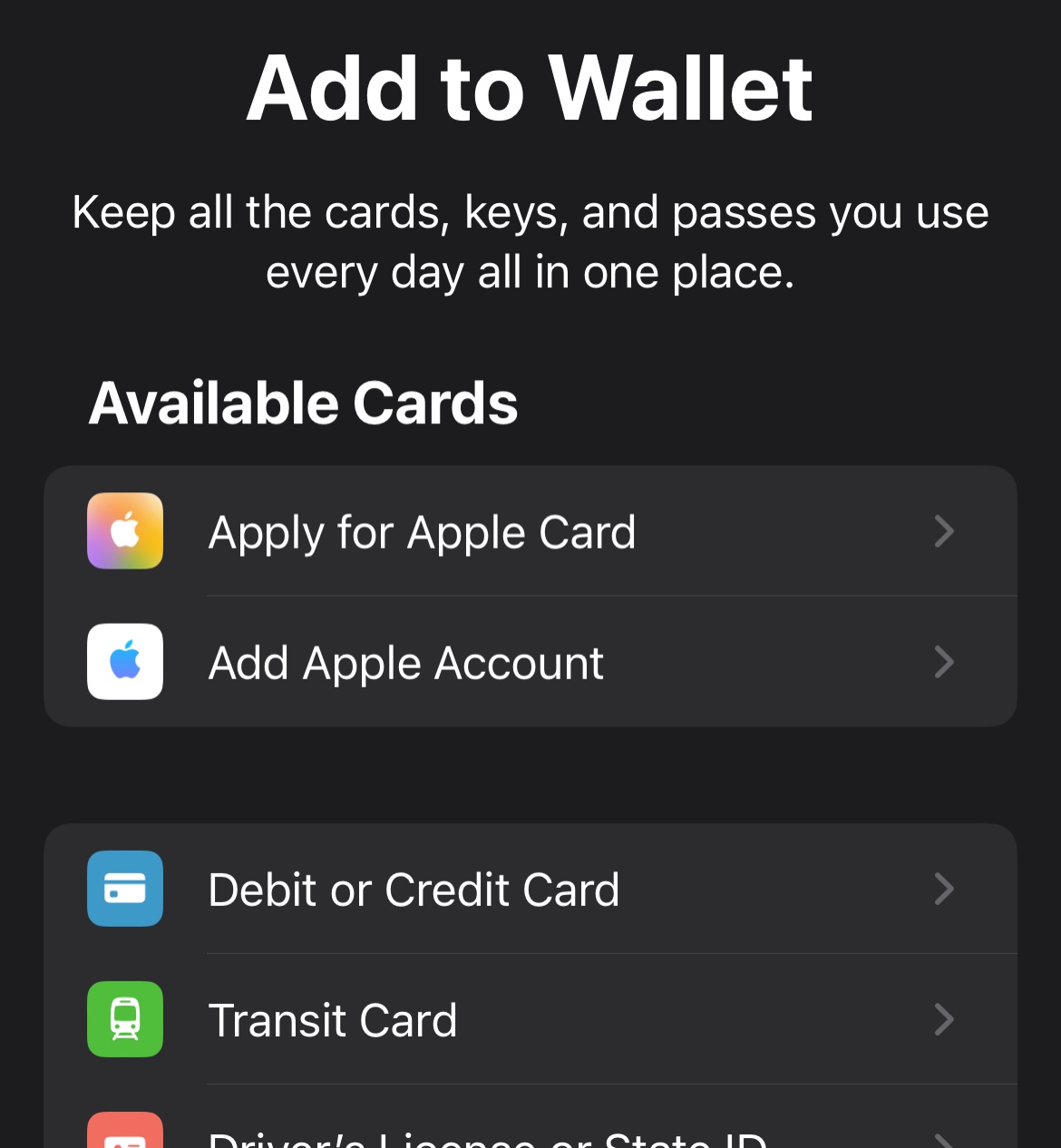Choose Debit or Credit Card
This screenshot has height=1148, width=1061.
click(x=530, y=889)
